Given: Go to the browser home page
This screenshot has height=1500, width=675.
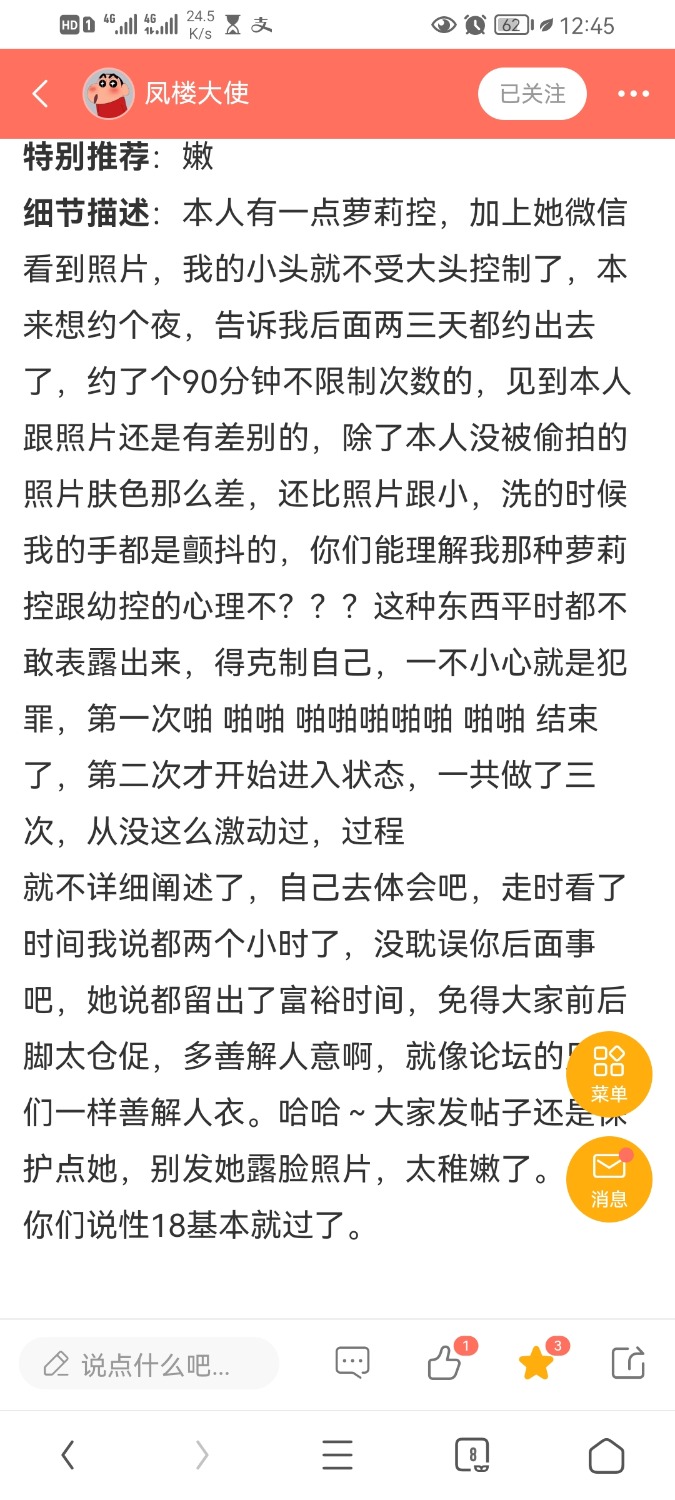Looking at the screenshot, I should pos(606,1455).
